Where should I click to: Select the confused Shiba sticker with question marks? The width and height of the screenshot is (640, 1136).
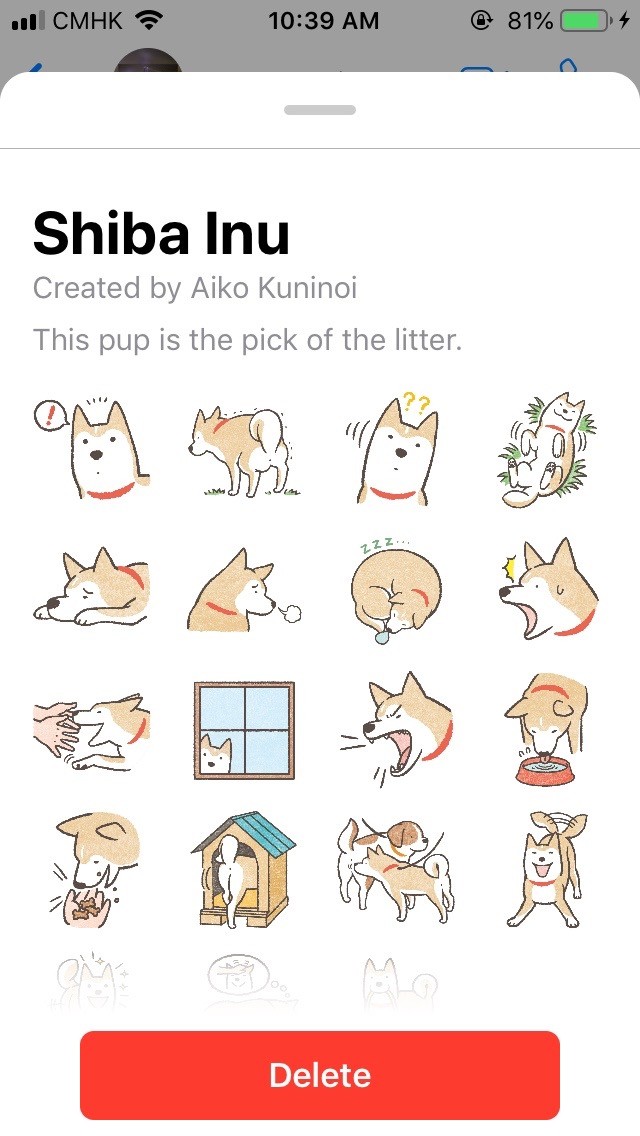pos(396,446)
